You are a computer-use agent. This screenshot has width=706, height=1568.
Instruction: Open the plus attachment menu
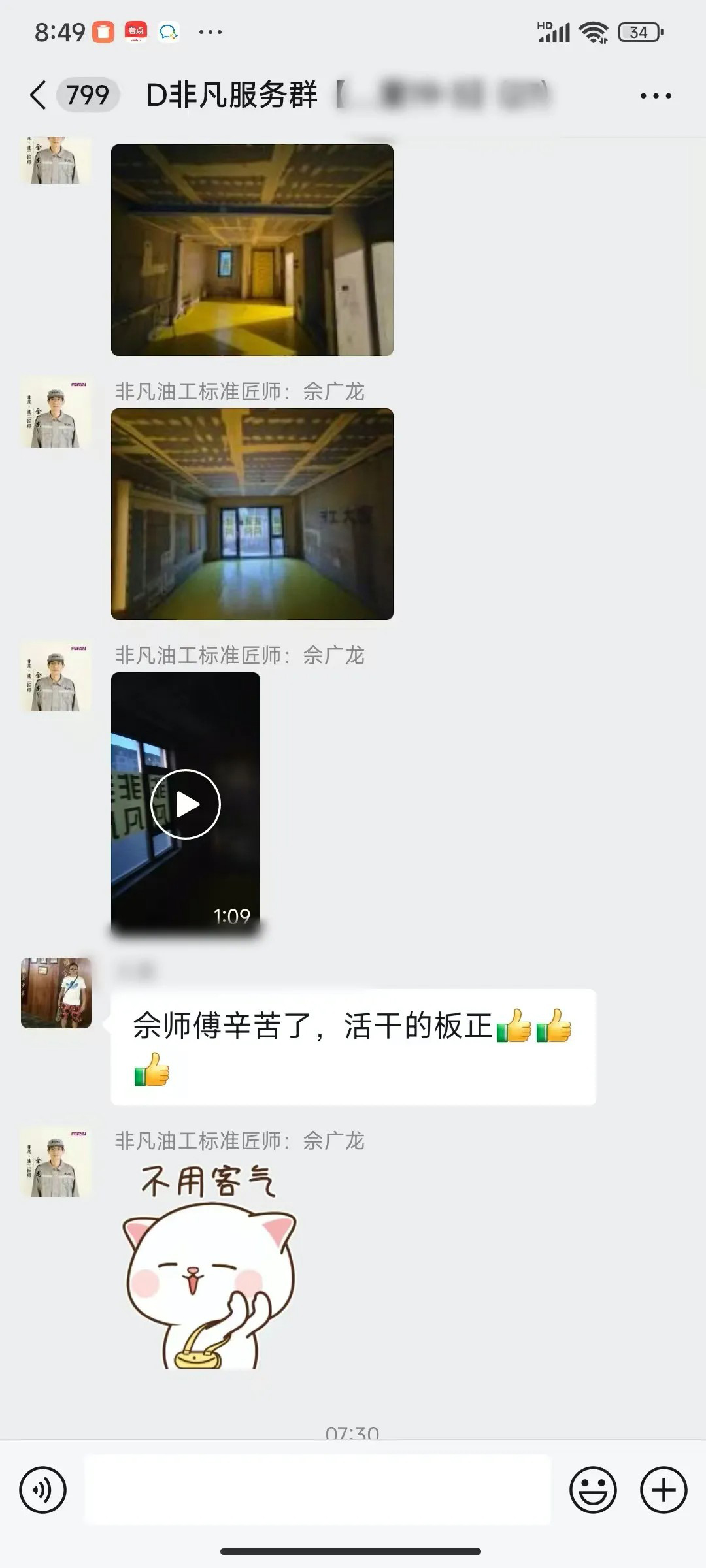(663, 1490)
